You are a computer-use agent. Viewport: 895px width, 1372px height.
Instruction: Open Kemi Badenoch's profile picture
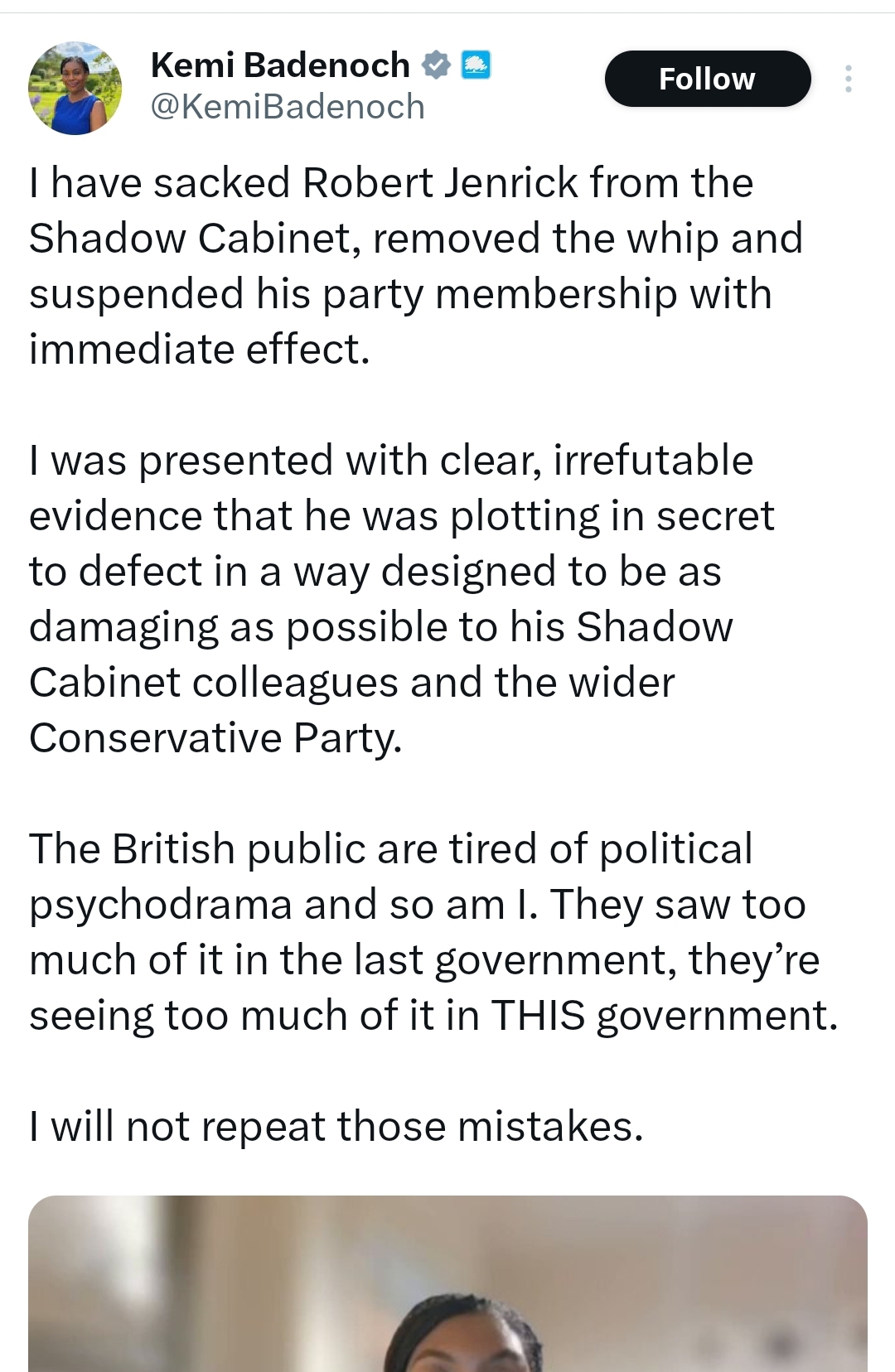(75, 88)
